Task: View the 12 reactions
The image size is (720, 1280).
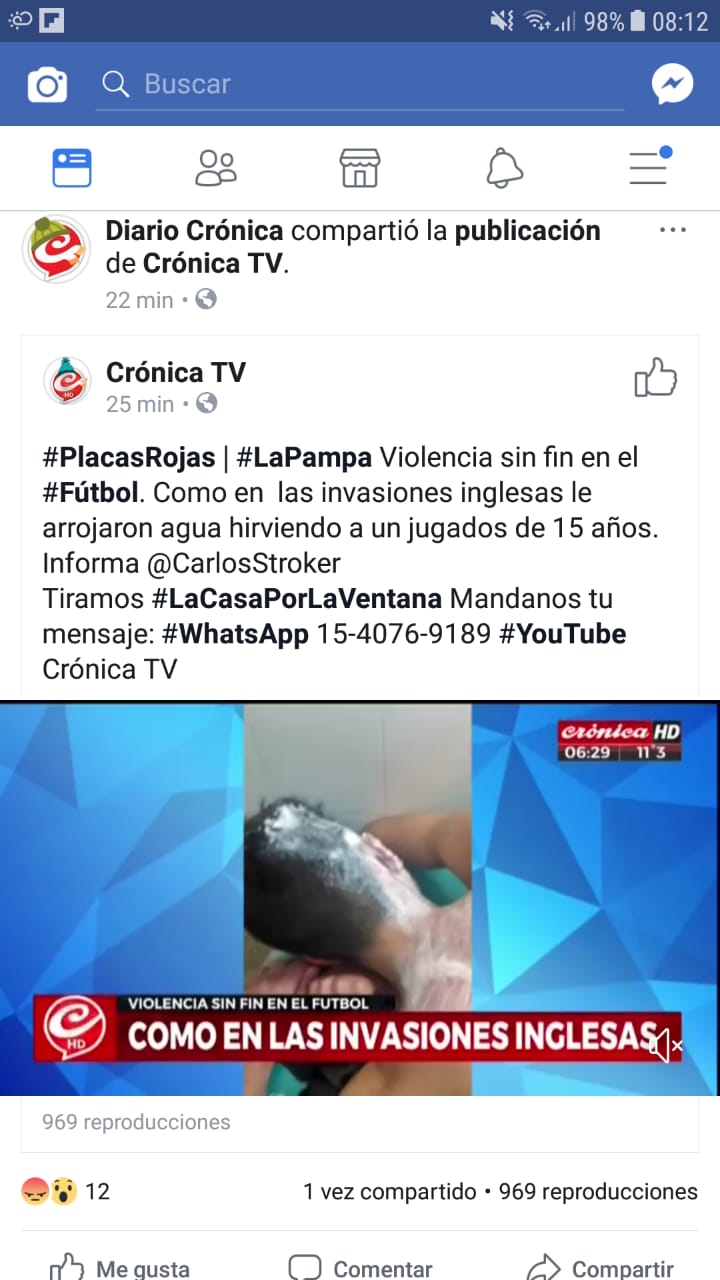Action: point(66,1191)
